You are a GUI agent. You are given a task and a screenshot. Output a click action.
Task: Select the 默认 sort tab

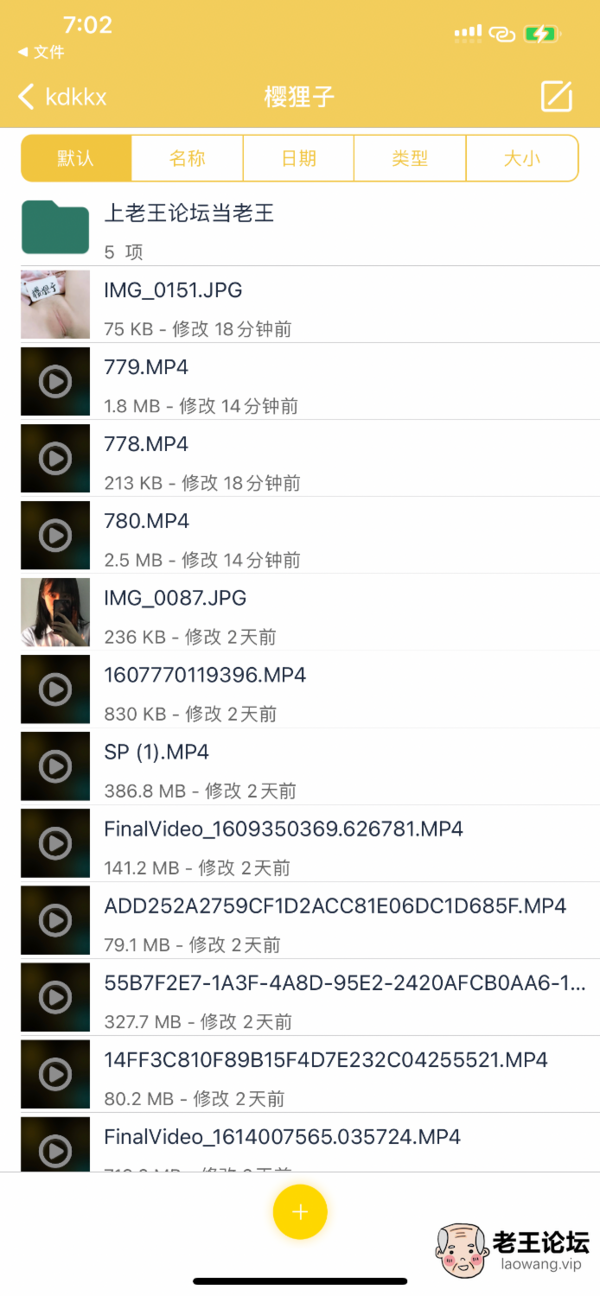coord(76,158)
